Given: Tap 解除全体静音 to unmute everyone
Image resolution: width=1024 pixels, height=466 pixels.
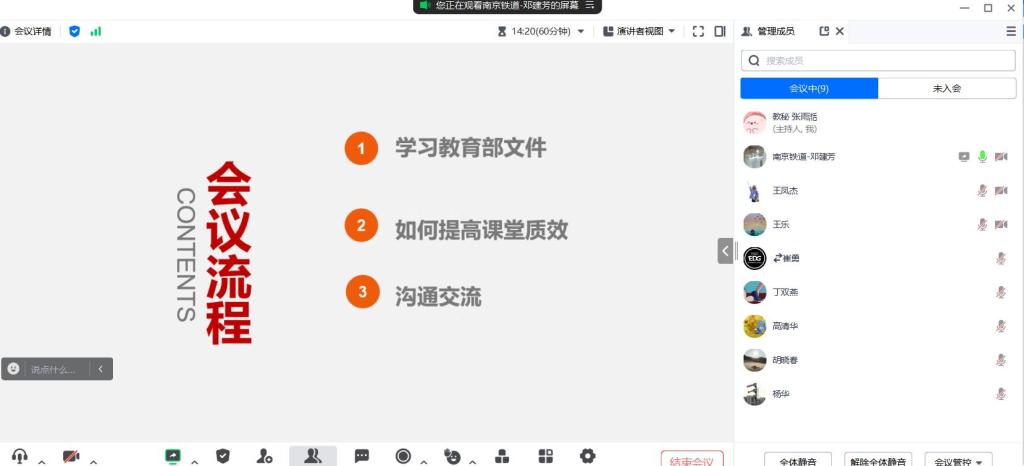Looking at the screenshot, I should click(x=877, y=461).
